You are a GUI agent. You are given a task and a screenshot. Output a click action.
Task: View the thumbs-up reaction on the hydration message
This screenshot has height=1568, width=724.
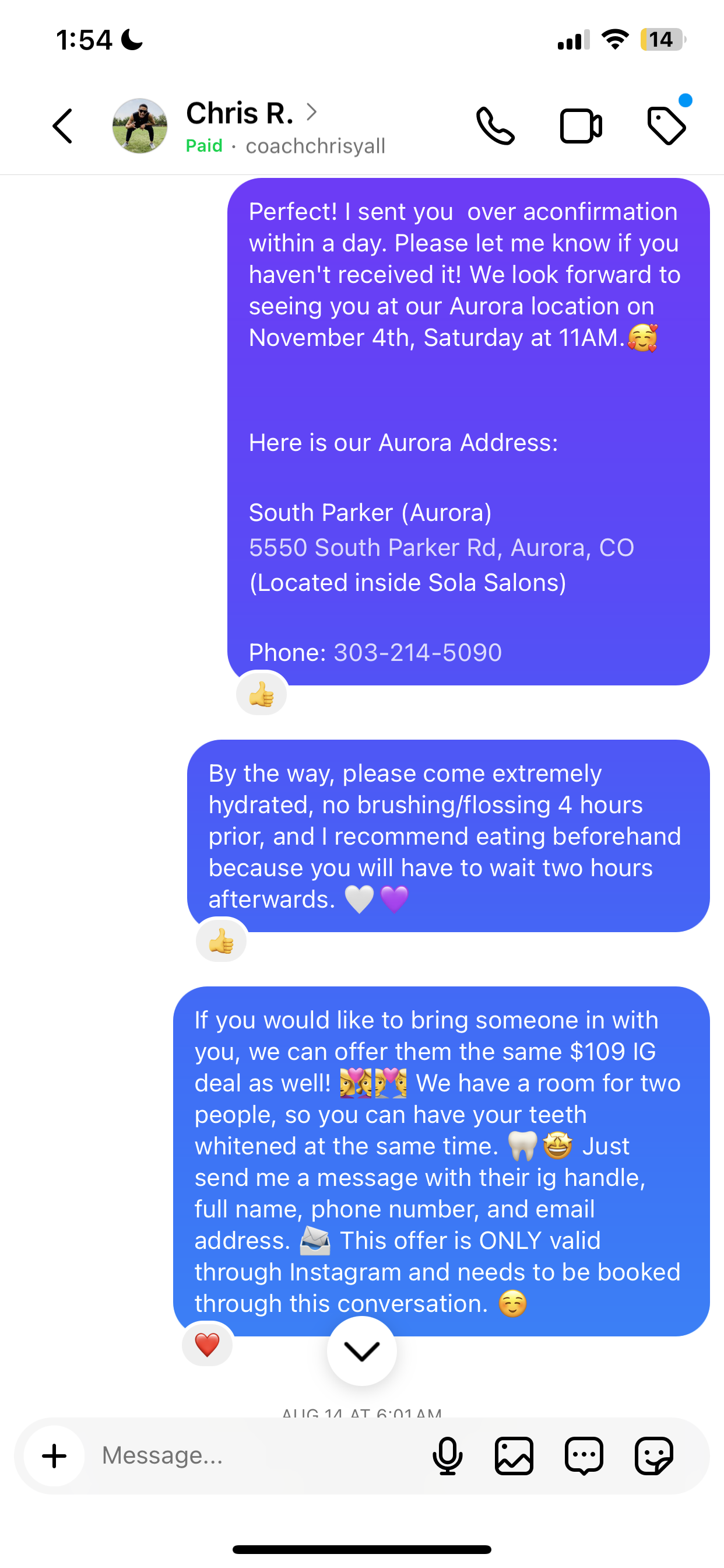222,941
